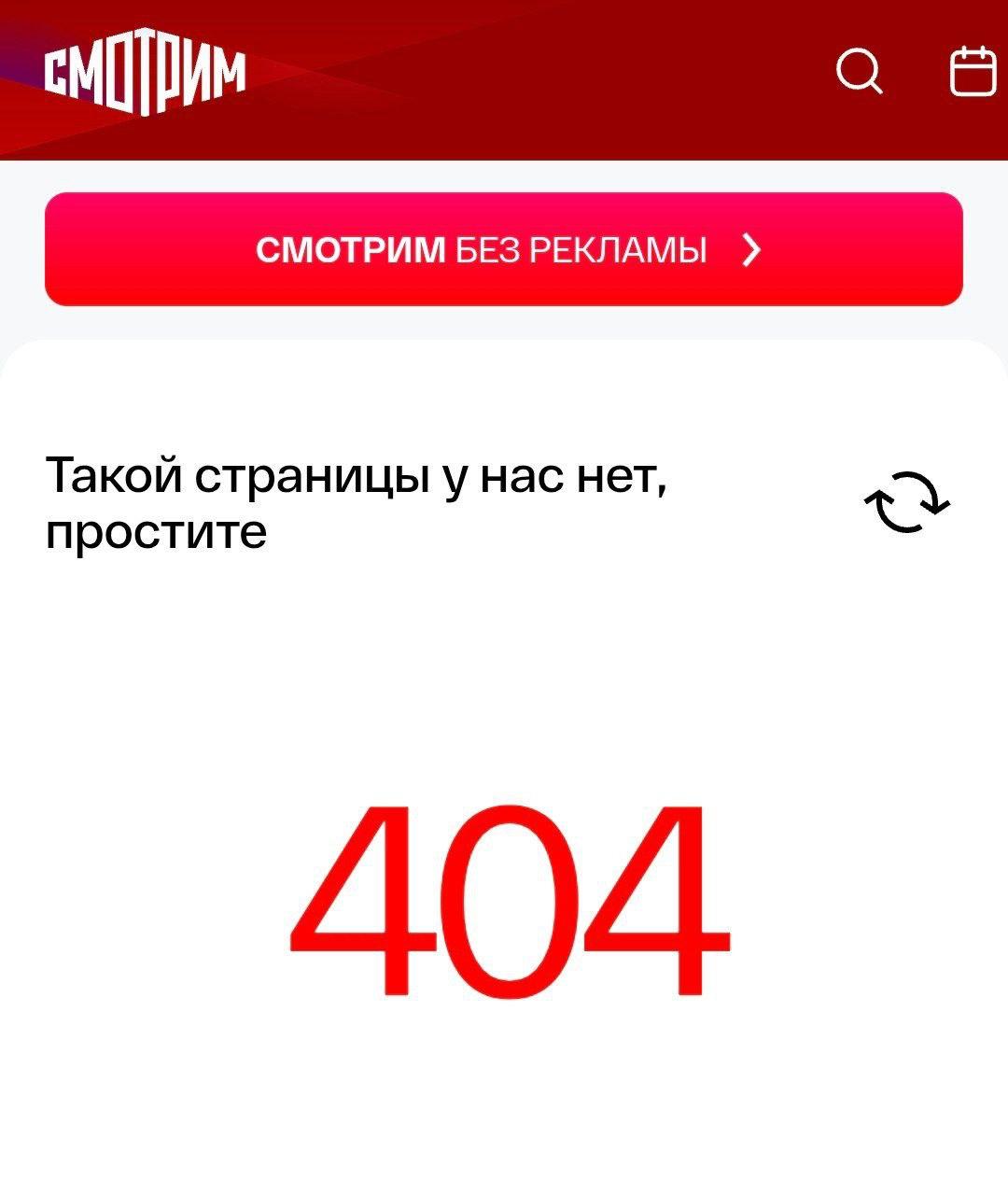The image size is (1008, 1179).
Task: Open search with the magnifier icon
Action: point(859,72)
